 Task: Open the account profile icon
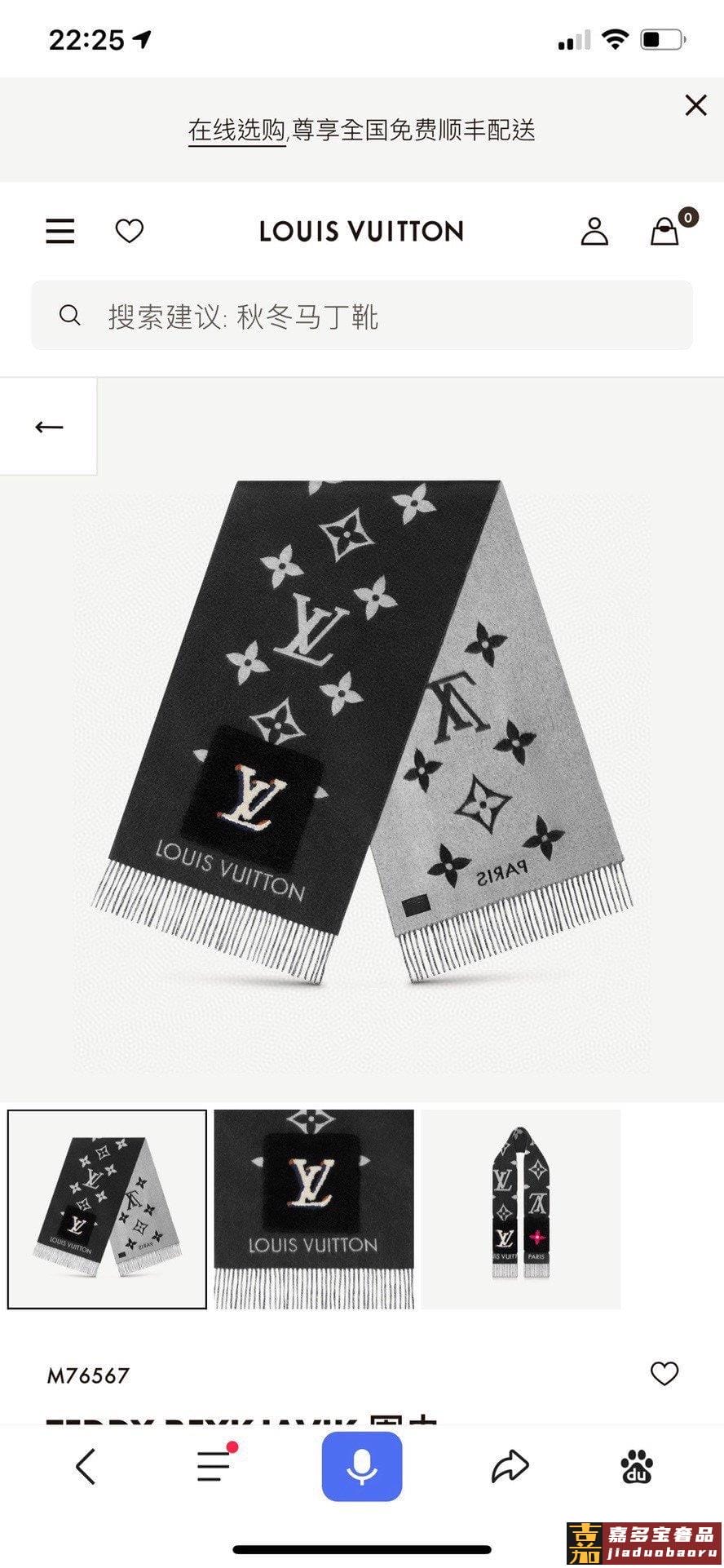594,232
